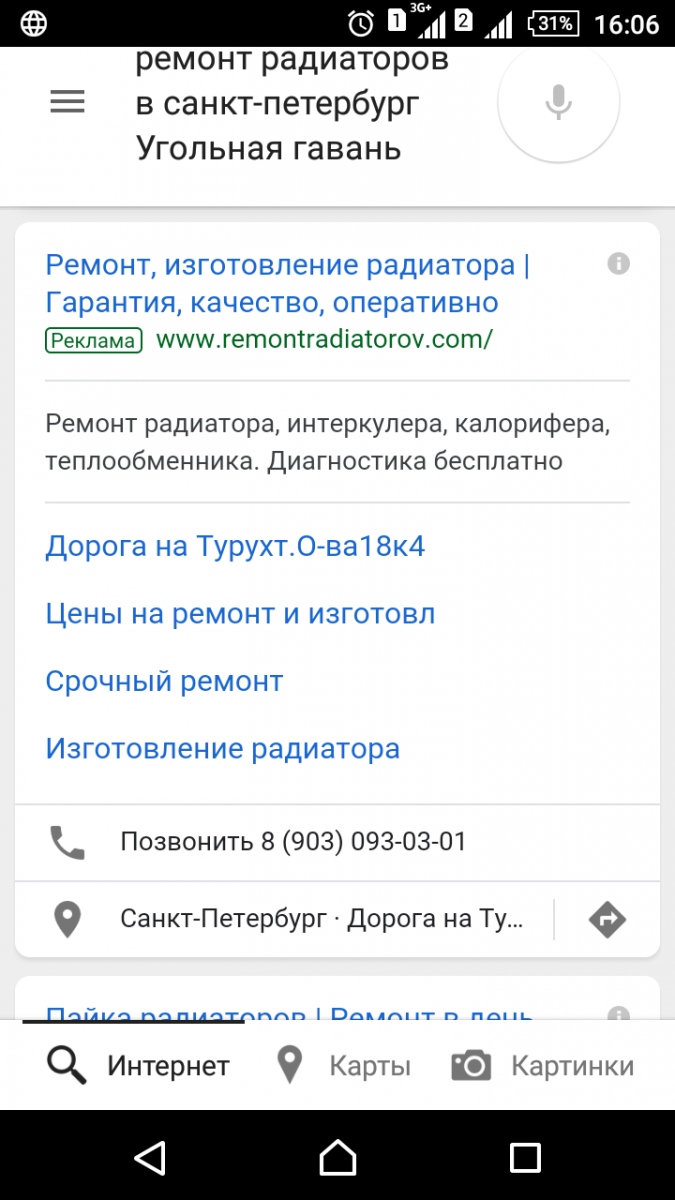Open the "Дорога на Турухт.О-ва18к4" link
675x1200 pixels.
[x=235, y=547]
